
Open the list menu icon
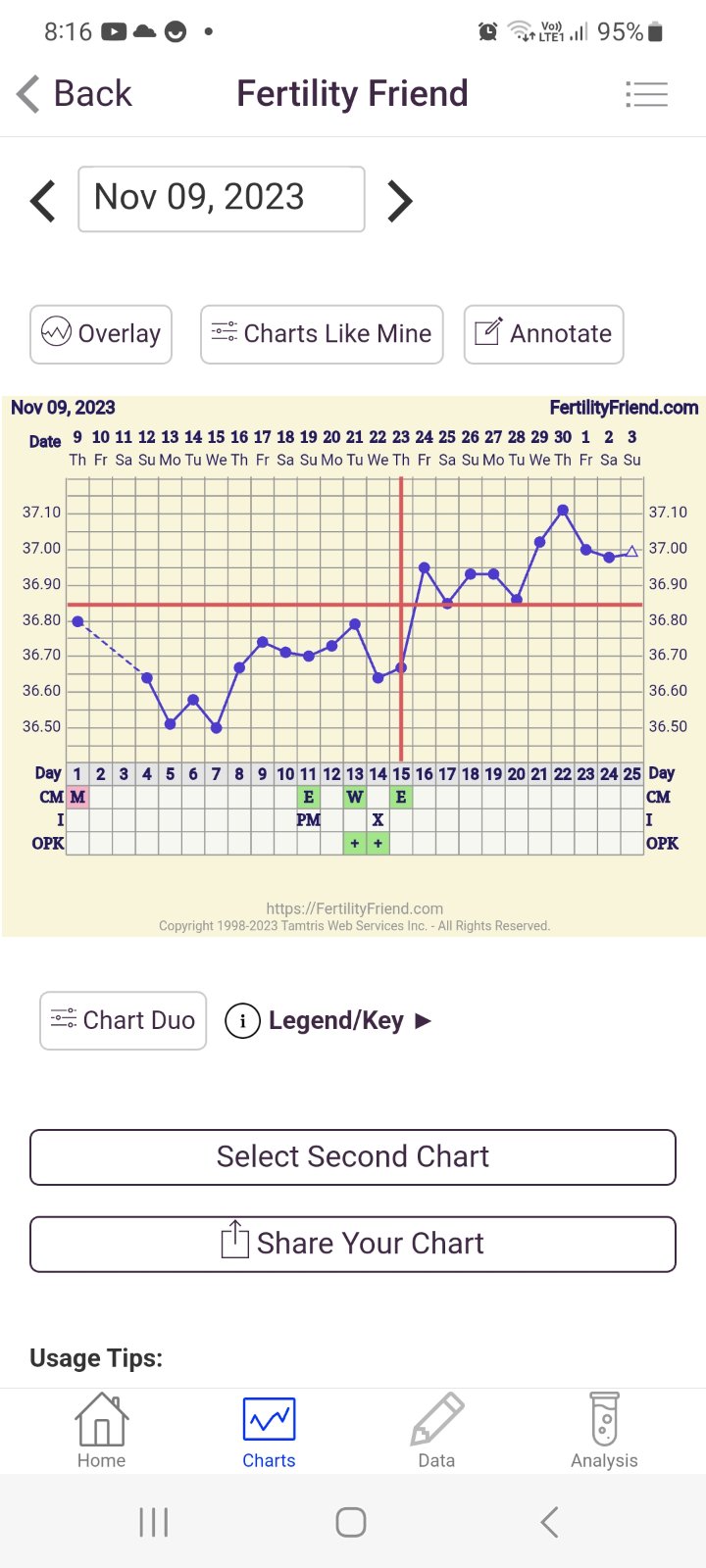coord(646,94)
